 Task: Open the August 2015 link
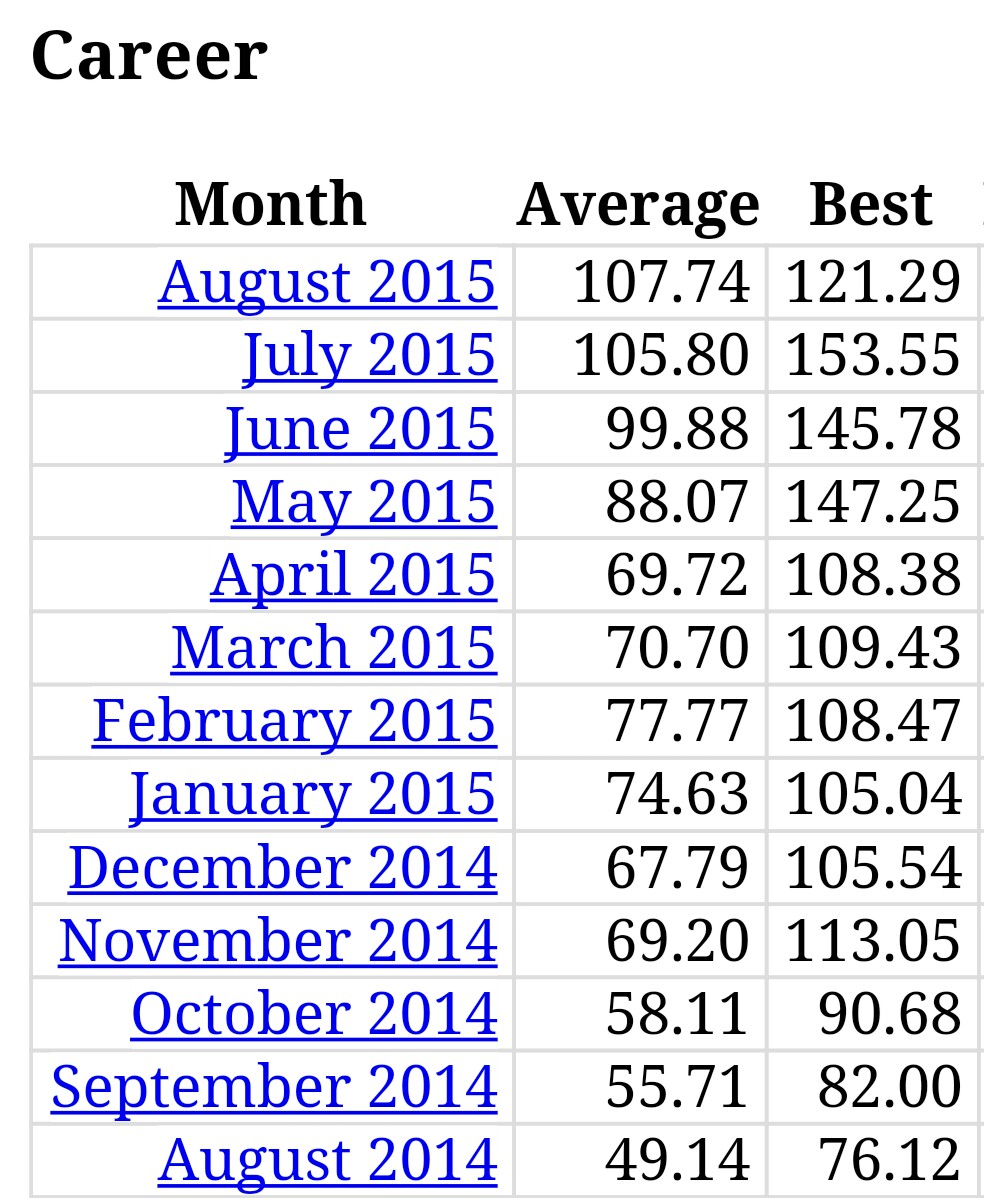click(327, 282)
